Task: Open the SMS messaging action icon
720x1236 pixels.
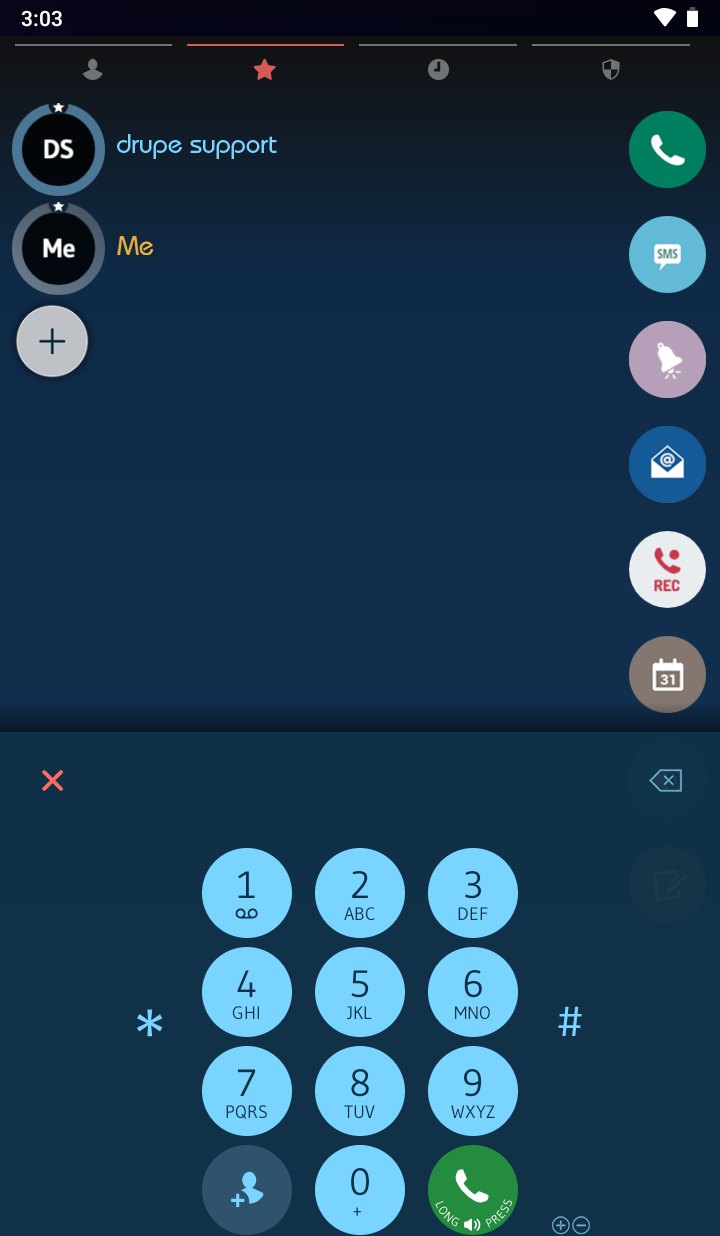Action: [x=667, y=254]
